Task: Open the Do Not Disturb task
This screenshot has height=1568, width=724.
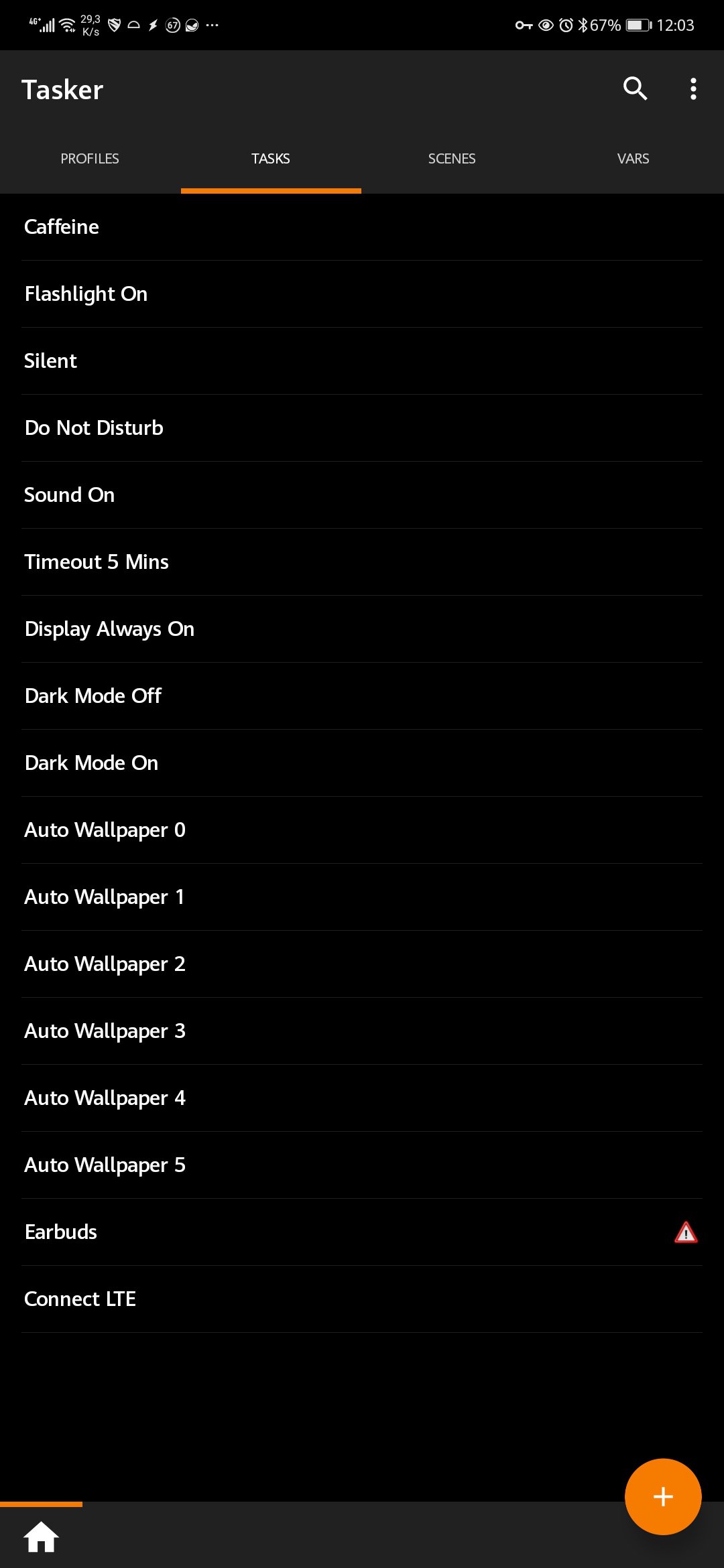Action: point(94,428)
